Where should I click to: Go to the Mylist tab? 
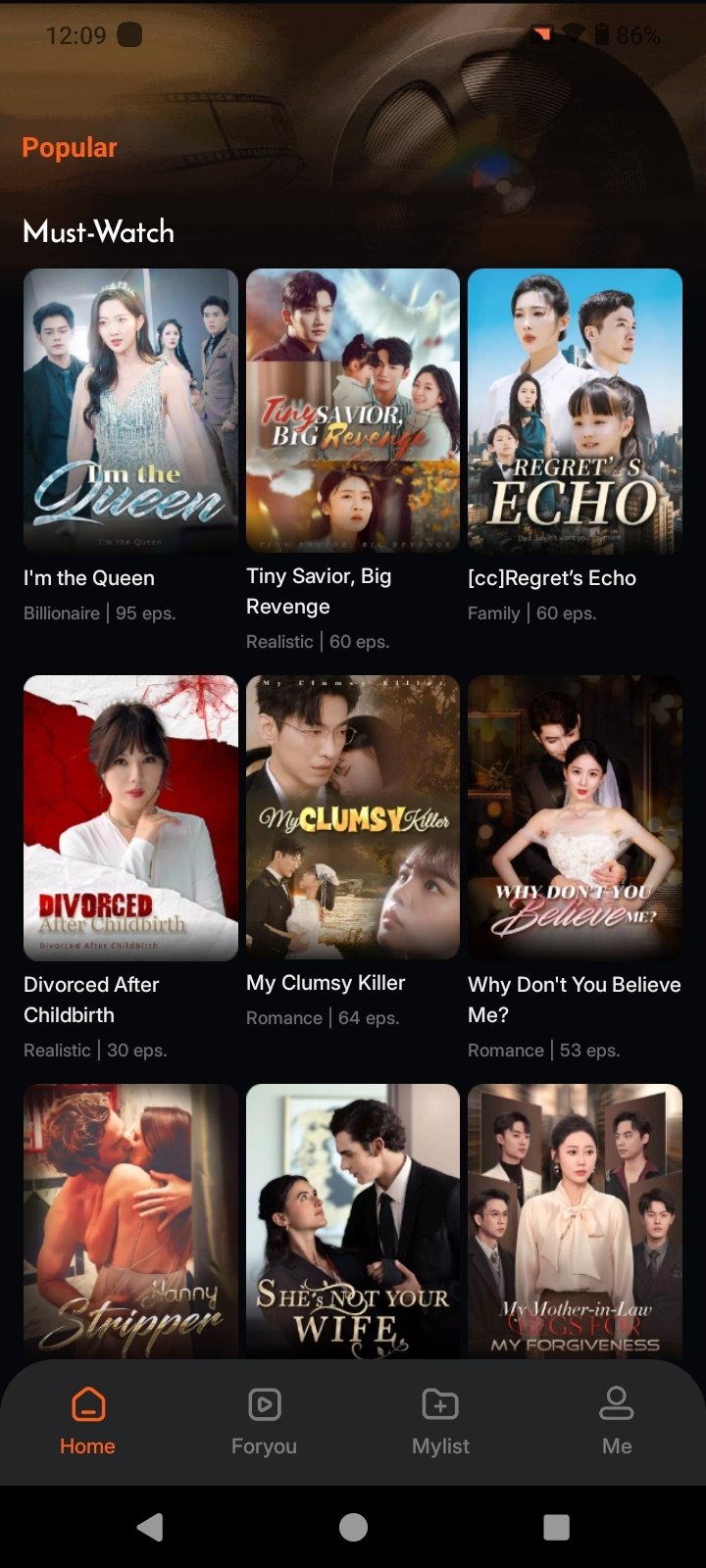click(x=440, y=1421)
